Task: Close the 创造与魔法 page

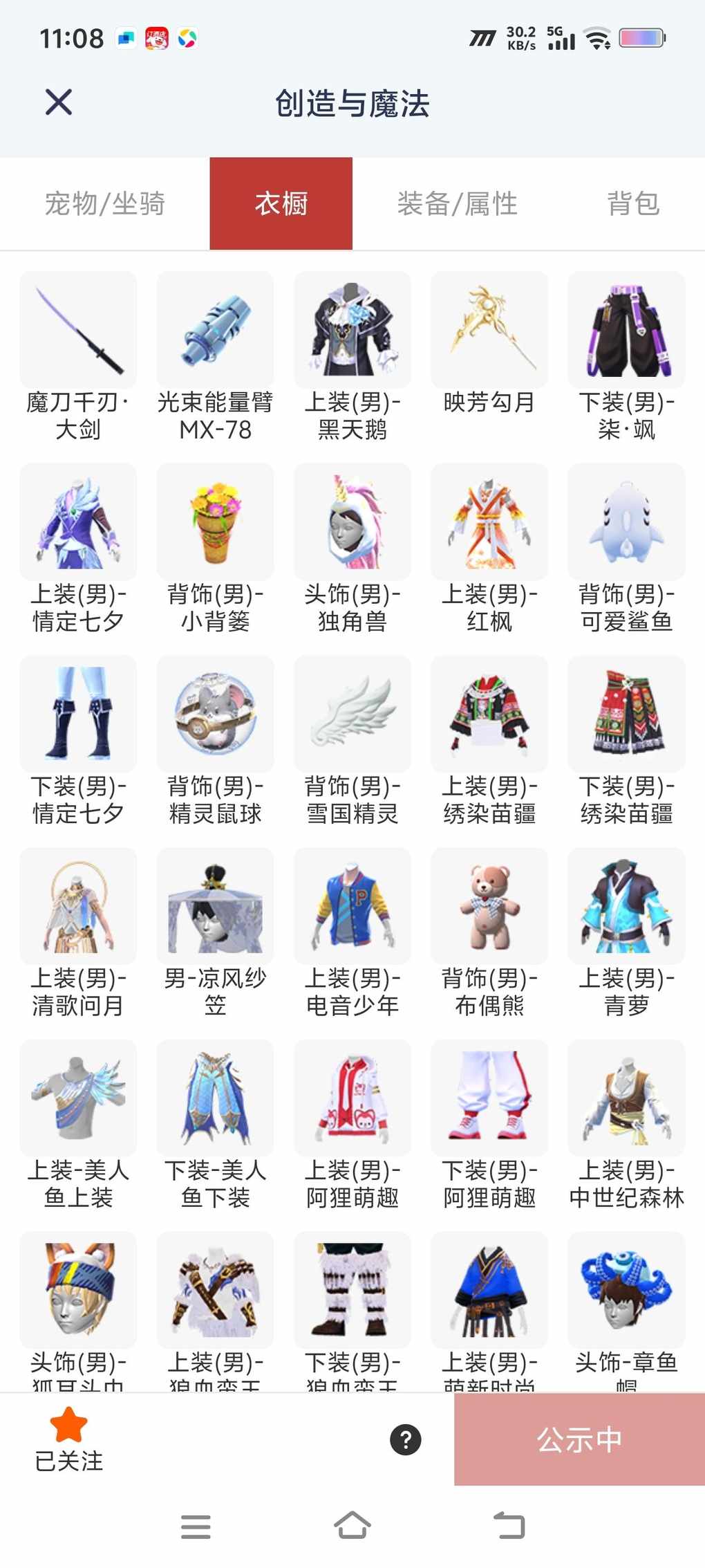Action: tap(59, 102)
